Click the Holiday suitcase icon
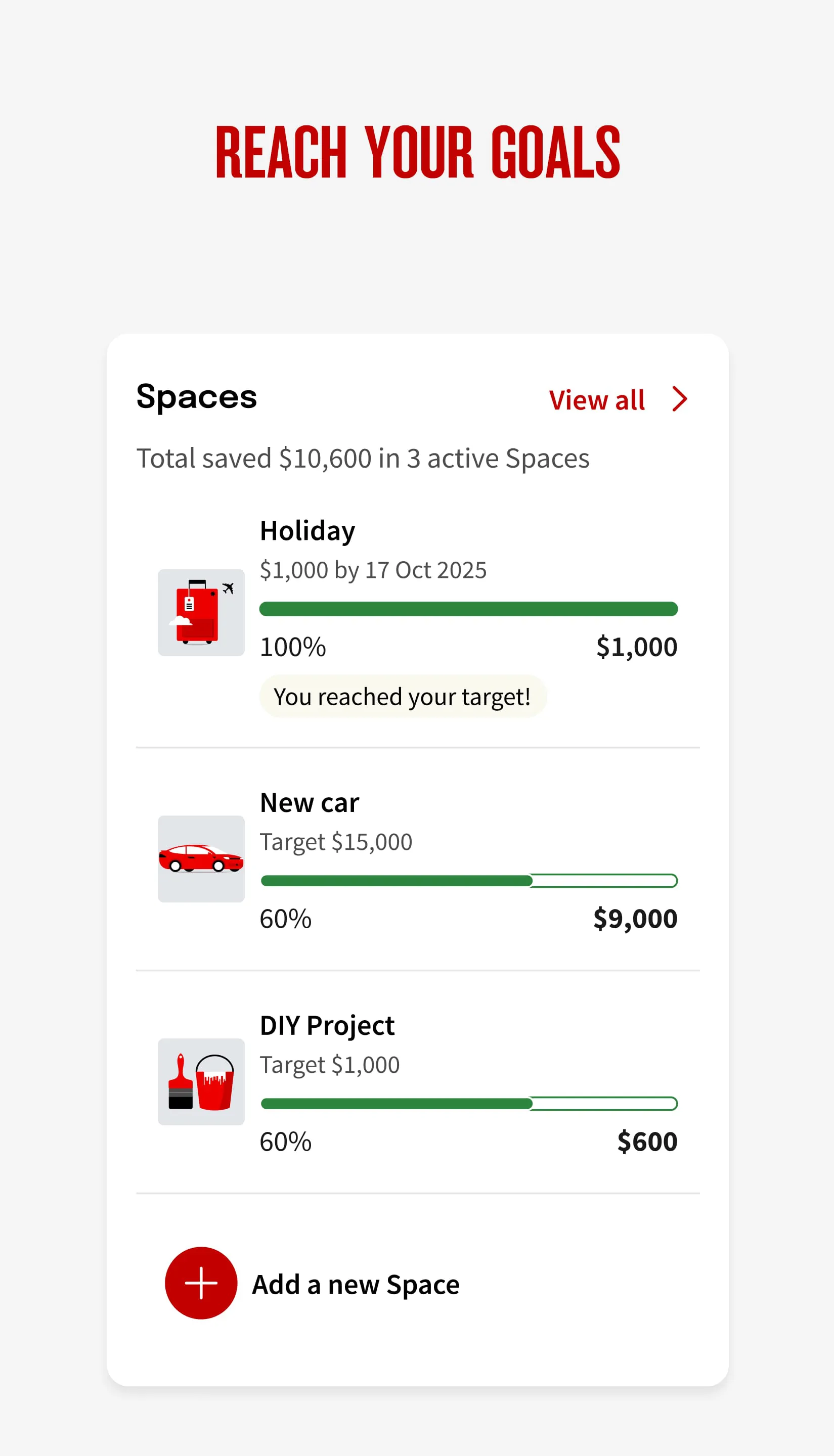Viewport: 834px width, 1456px height. 201,613
